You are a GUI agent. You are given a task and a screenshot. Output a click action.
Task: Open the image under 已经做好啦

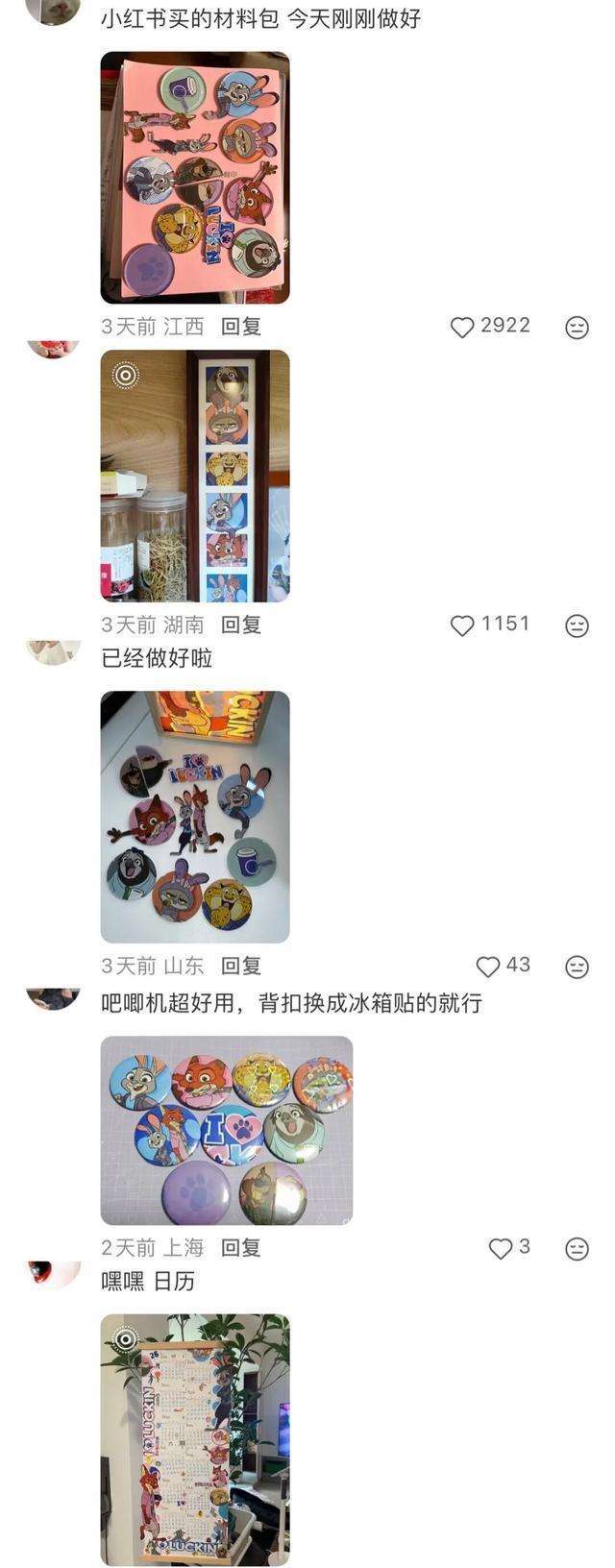(195, 817)
